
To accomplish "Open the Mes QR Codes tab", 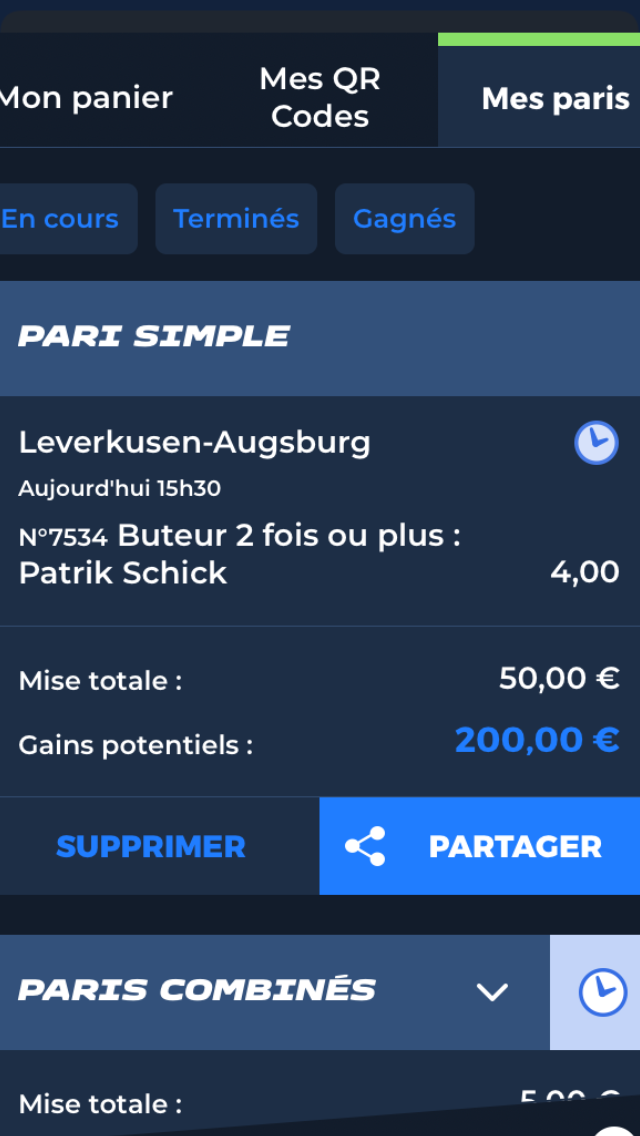I will pos(320,97).
